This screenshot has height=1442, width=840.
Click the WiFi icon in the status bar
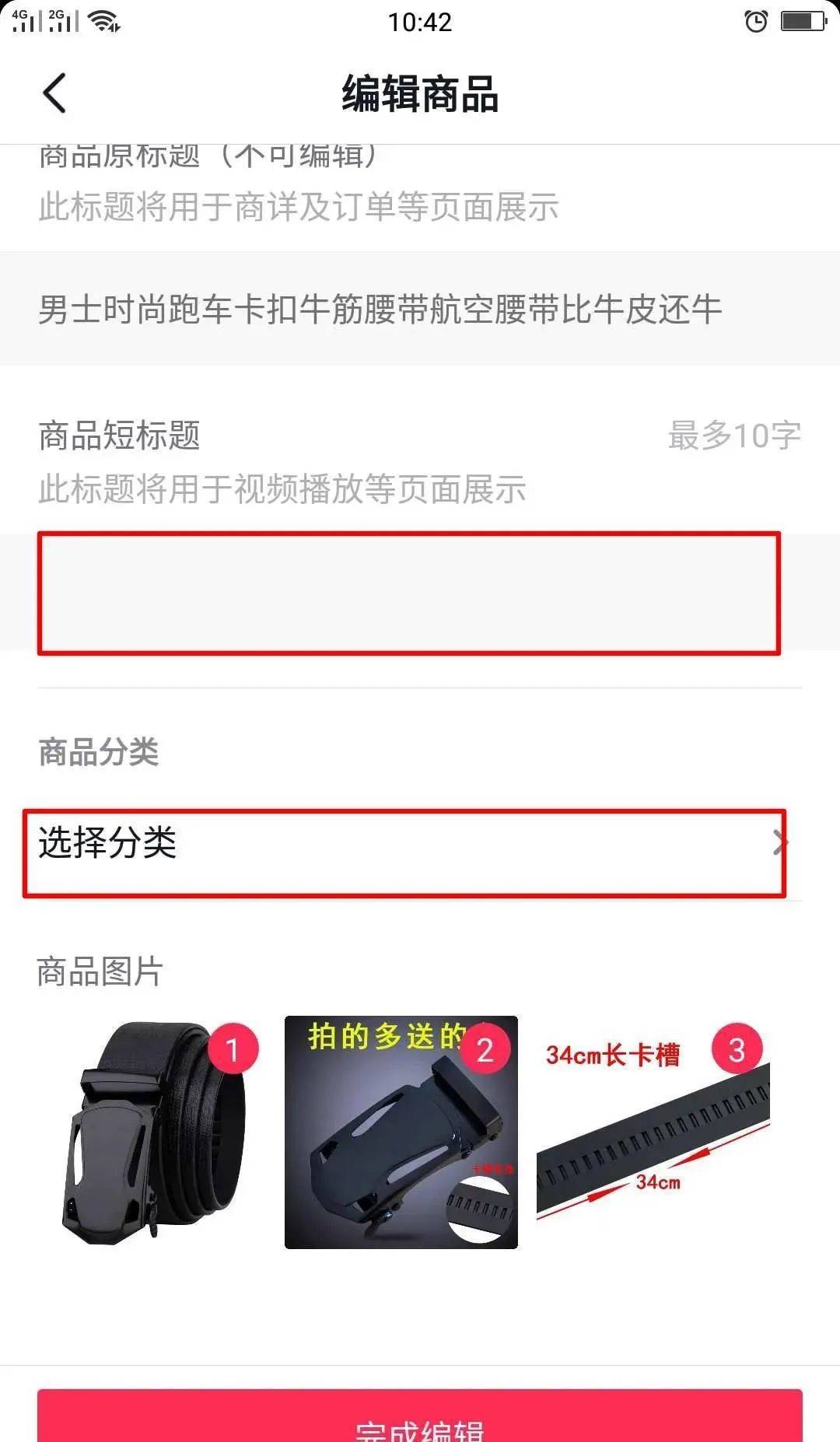click(103, 22)
